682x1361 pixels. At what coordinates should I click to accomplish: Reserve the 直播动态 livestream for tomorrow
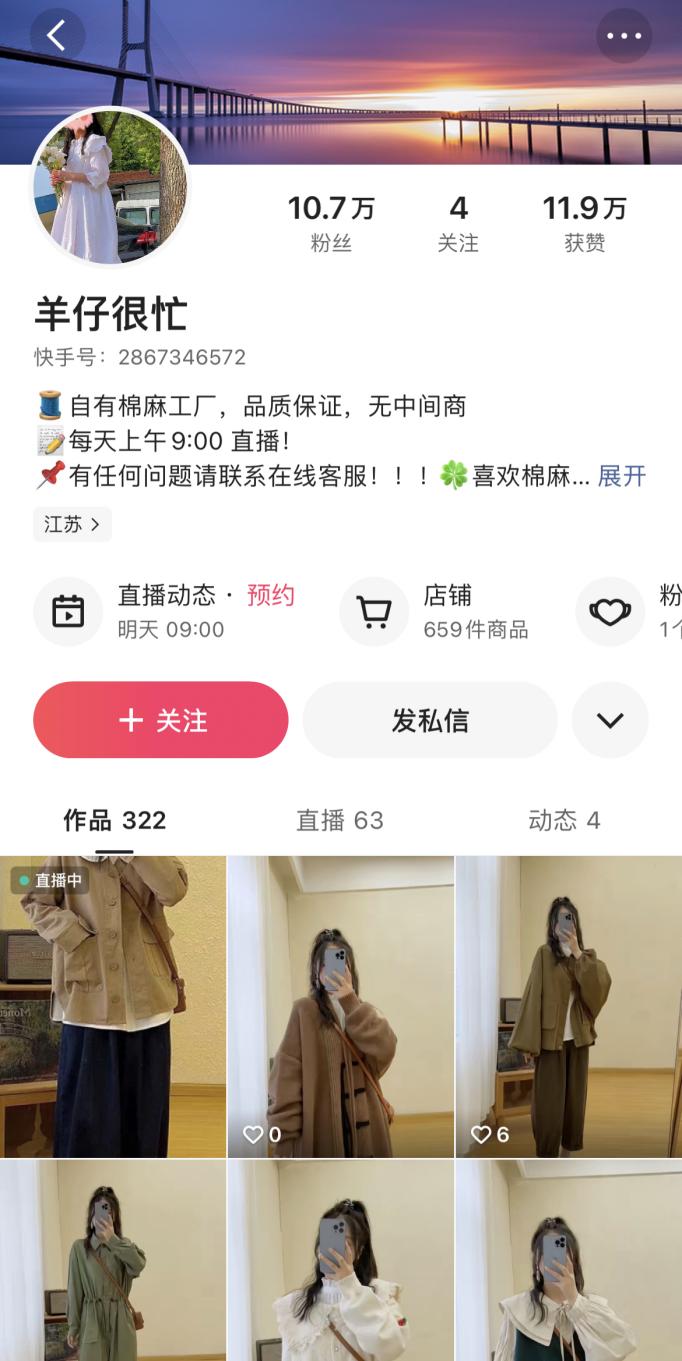point(270,596)
